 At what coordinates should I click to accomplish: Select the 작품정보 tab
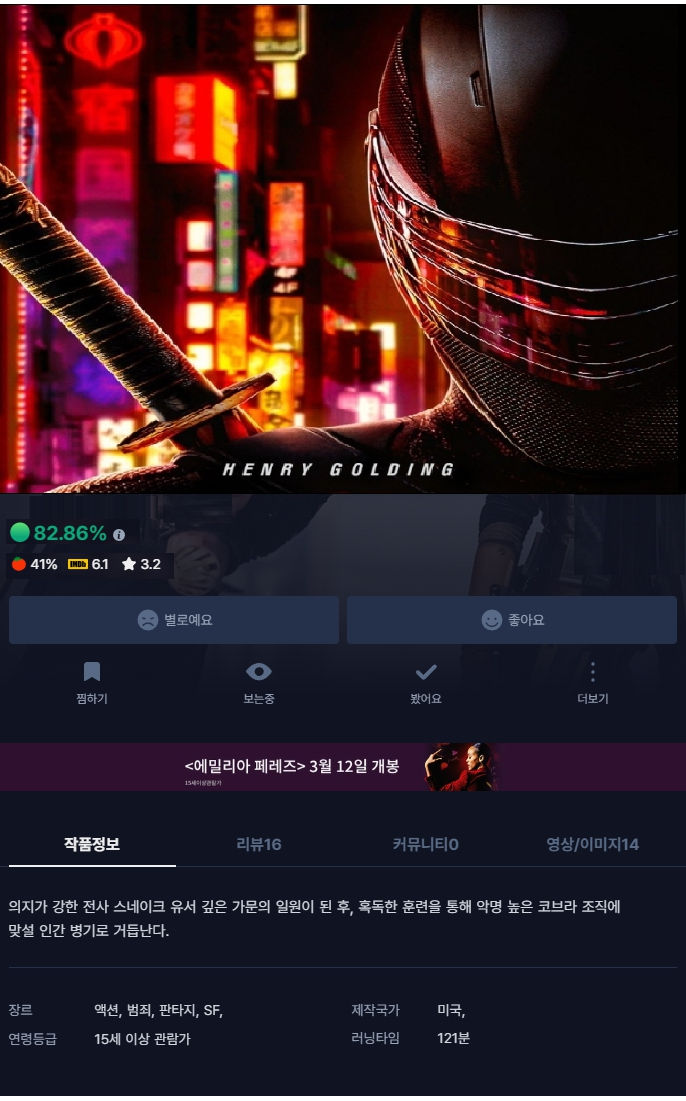[x=92, y=844]
